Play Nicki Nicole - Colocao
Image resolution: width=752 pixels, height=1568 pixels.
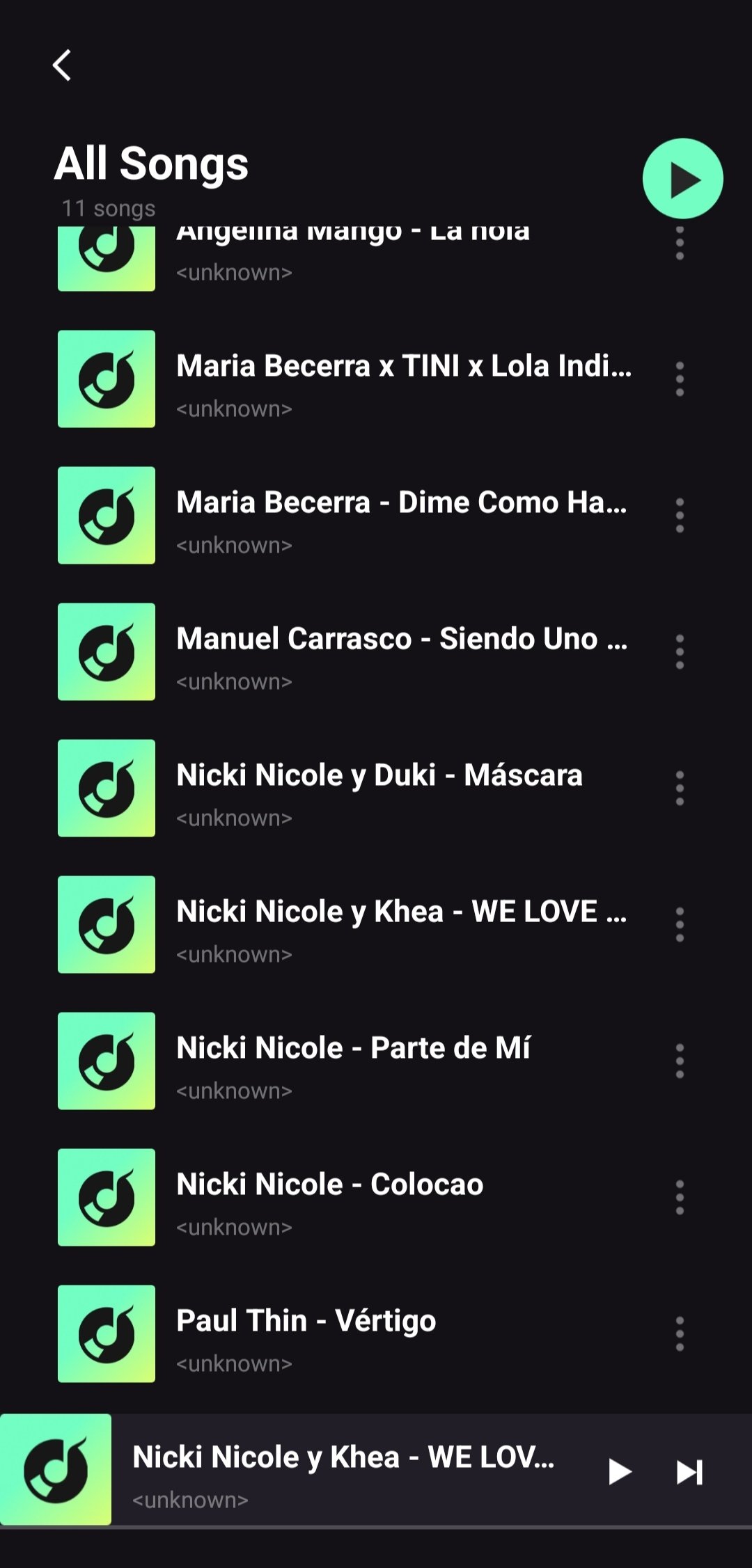pos(329,1198)
